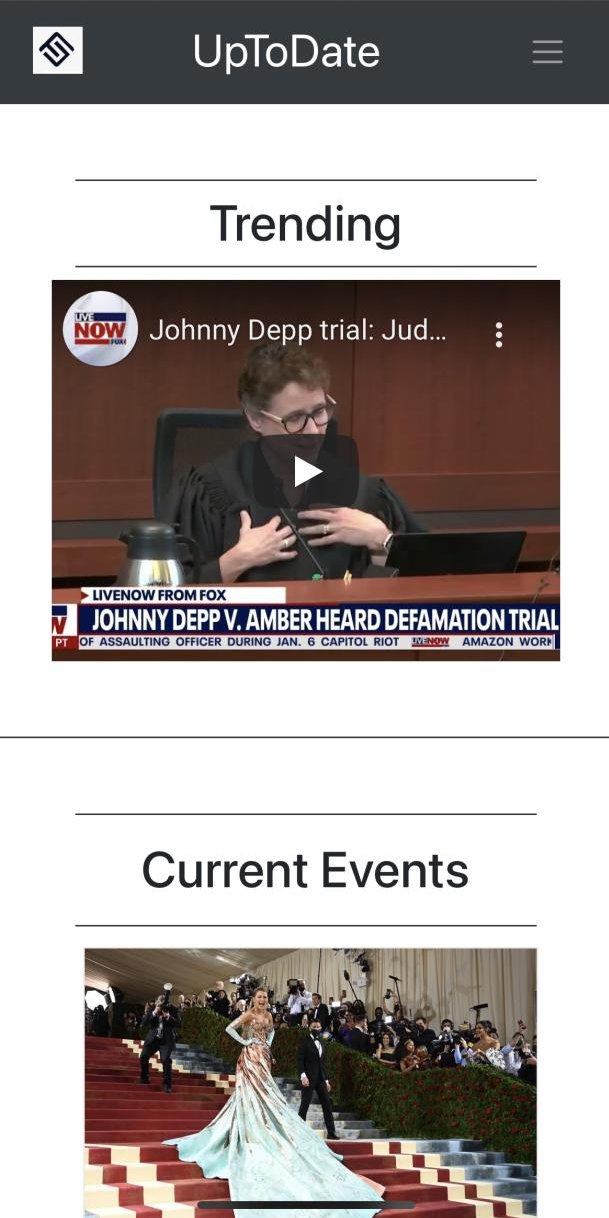This screenshot has height=1218, width=609.
Task: Open the video's three-dot options menu
Action: coord(499,335)
